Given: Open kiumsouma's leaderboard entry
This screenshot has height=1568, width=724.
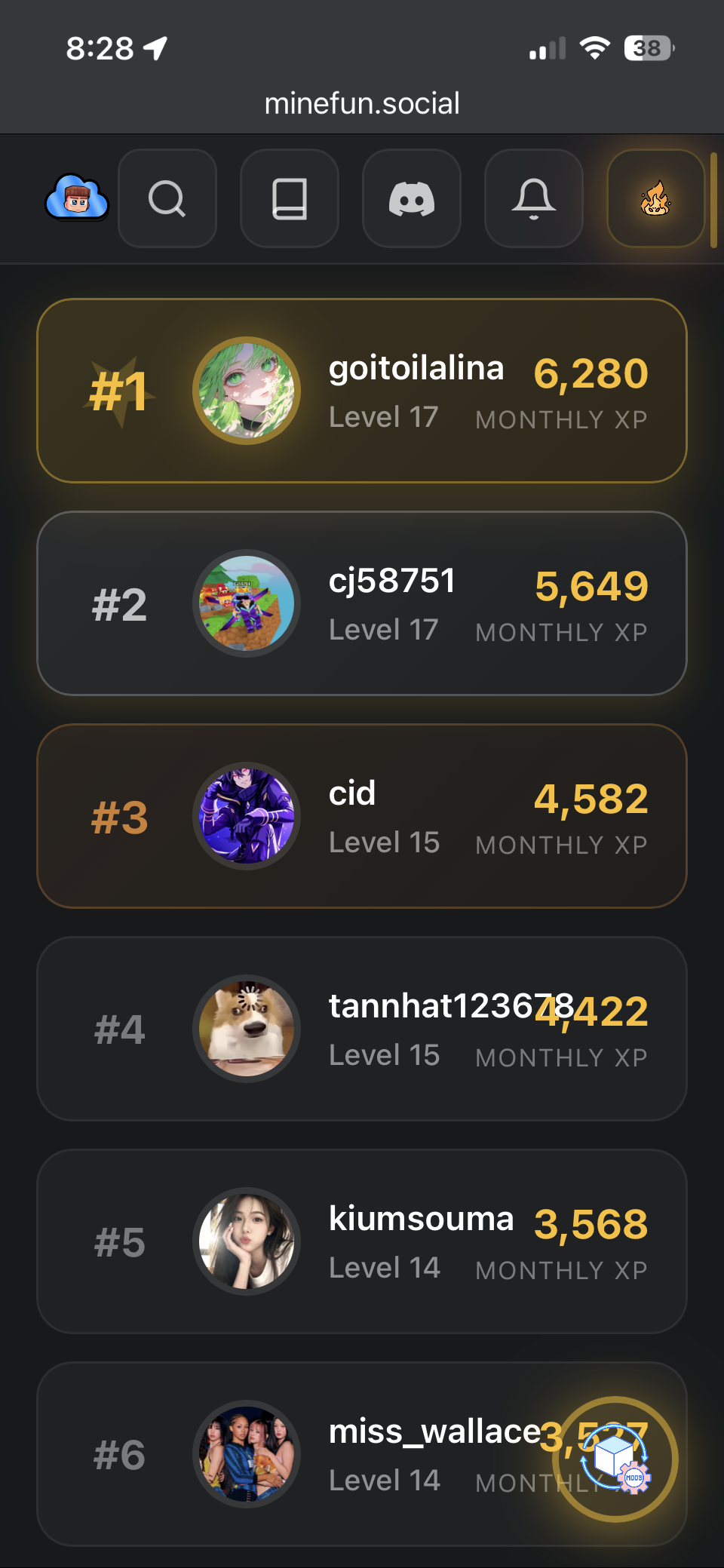Looking at the screenshot, I should [x=362, y=1241].
